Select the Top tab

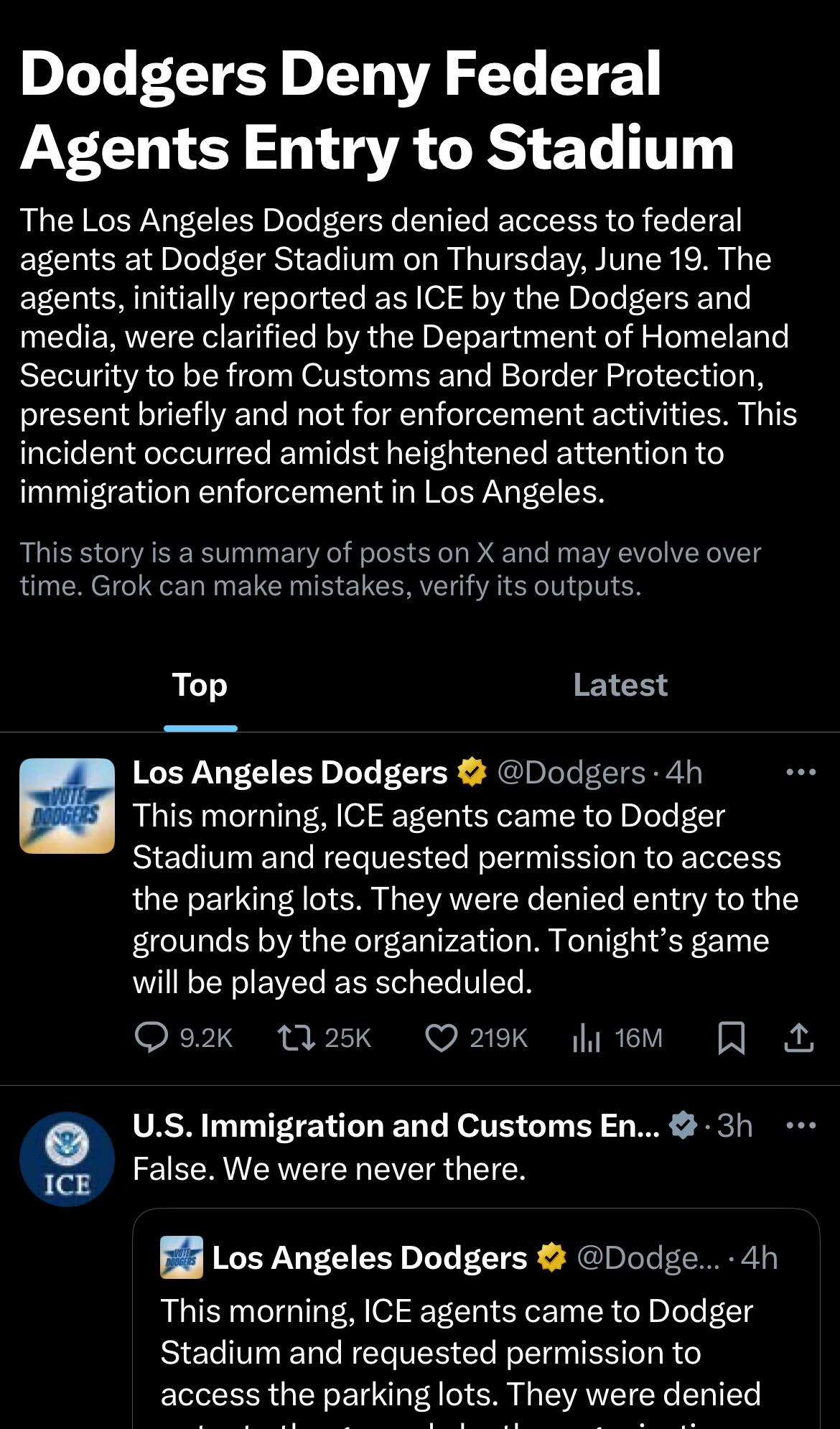pos(200,685)
